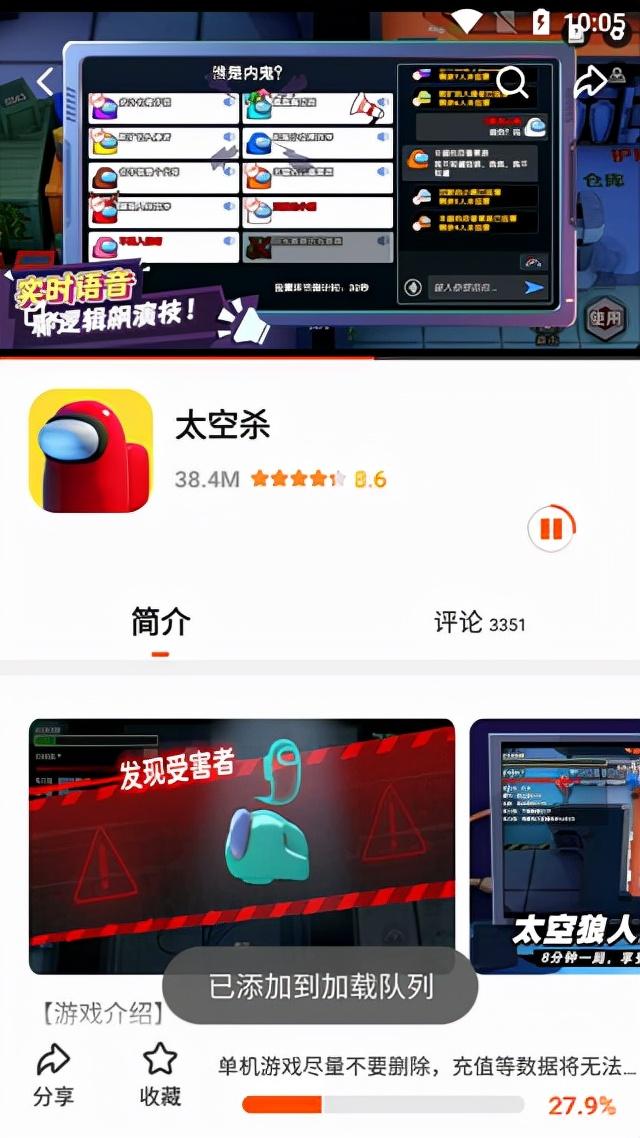The width and height of the screenshot is (640, 1138).
Task: Tap 分享 in the bottom bar
Action: (54, 1076)
